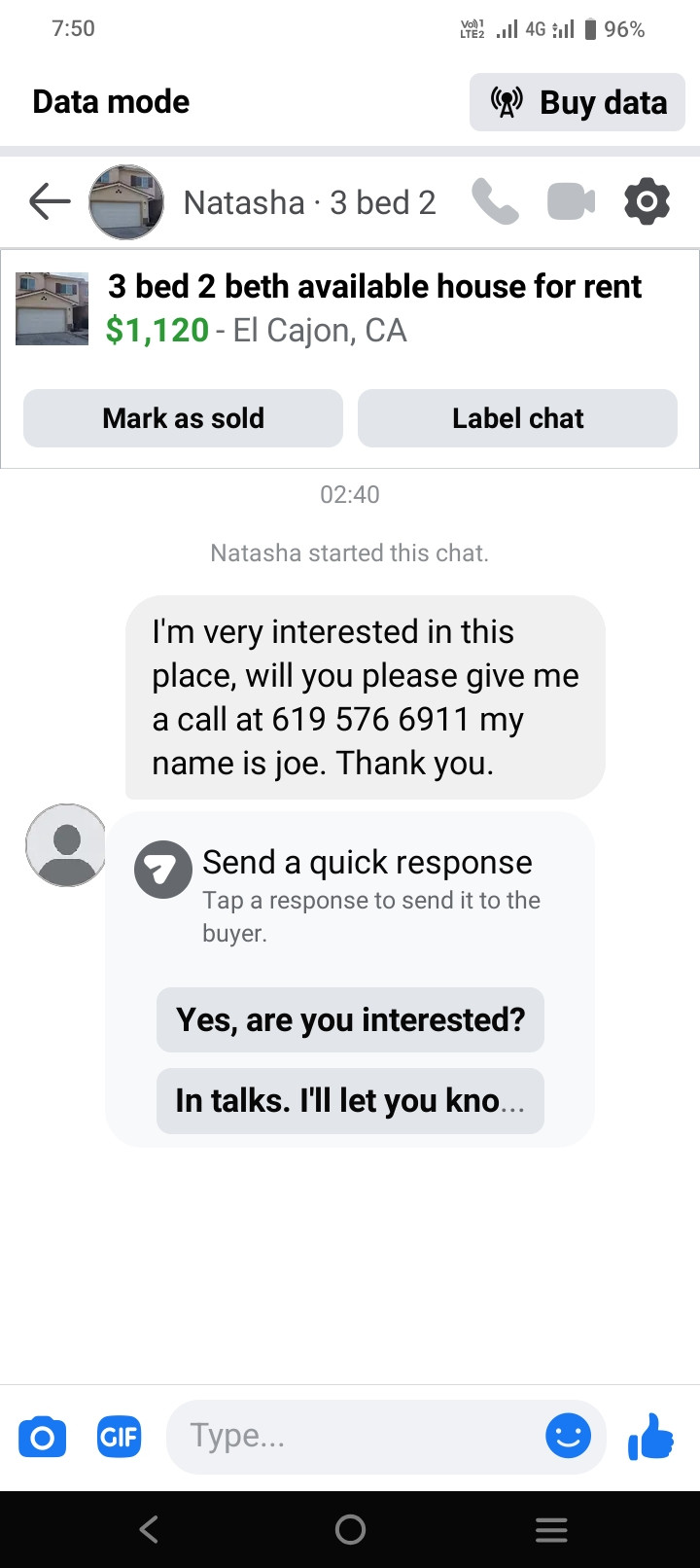
Task: Send "Yes, are you interested?" quick response
Action: tap(350, 1019)
